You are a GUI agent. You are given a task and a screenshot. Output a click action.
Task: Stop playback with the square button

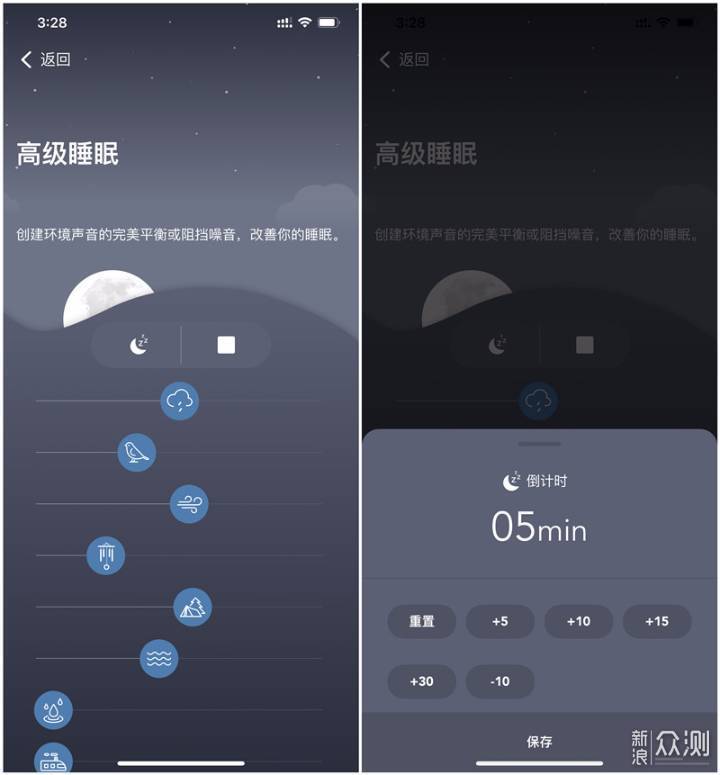[226, 345]
